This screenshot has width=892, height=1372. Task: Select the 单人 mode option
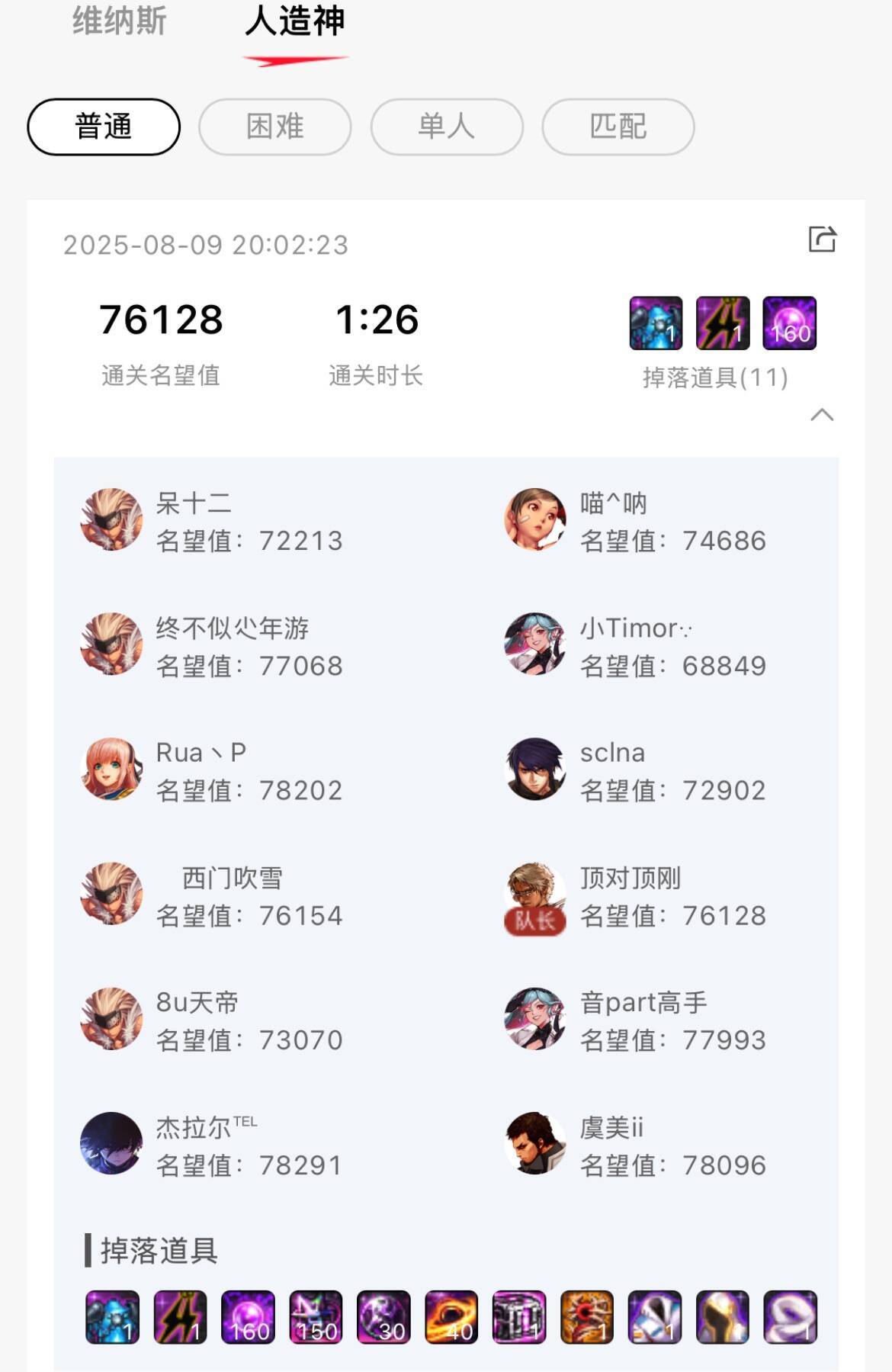(x=444, y=127)
